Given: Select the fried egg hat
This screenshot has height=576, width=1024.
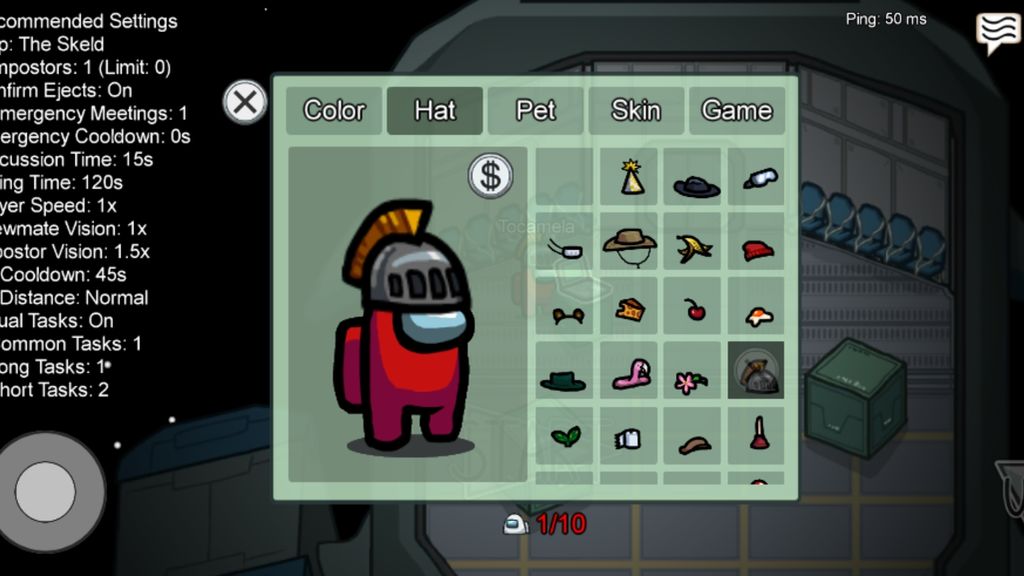Looking at the screenshot, I should coord(758,315).
